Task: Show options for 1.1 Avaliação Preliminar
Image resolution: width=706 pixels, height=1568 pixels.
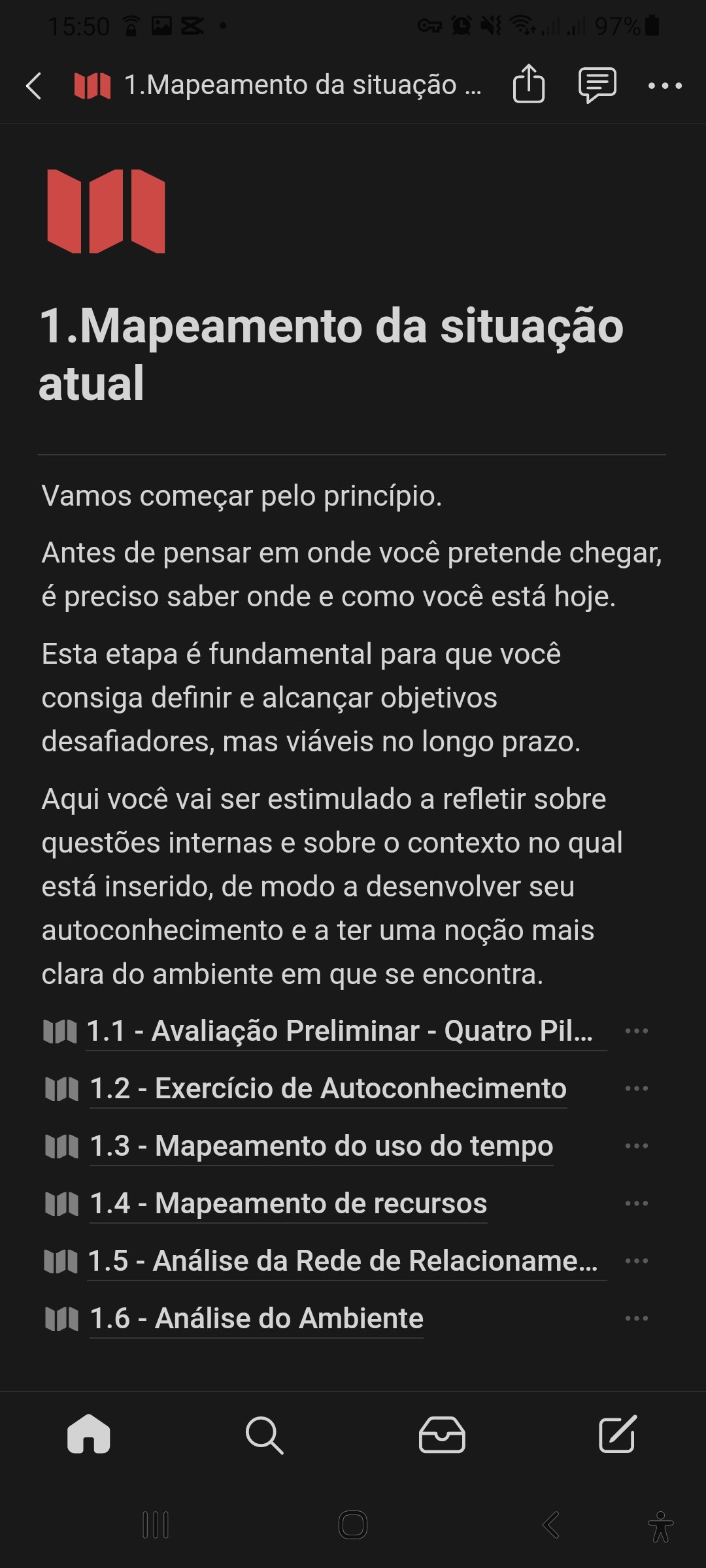Action: pos(636,1031)
